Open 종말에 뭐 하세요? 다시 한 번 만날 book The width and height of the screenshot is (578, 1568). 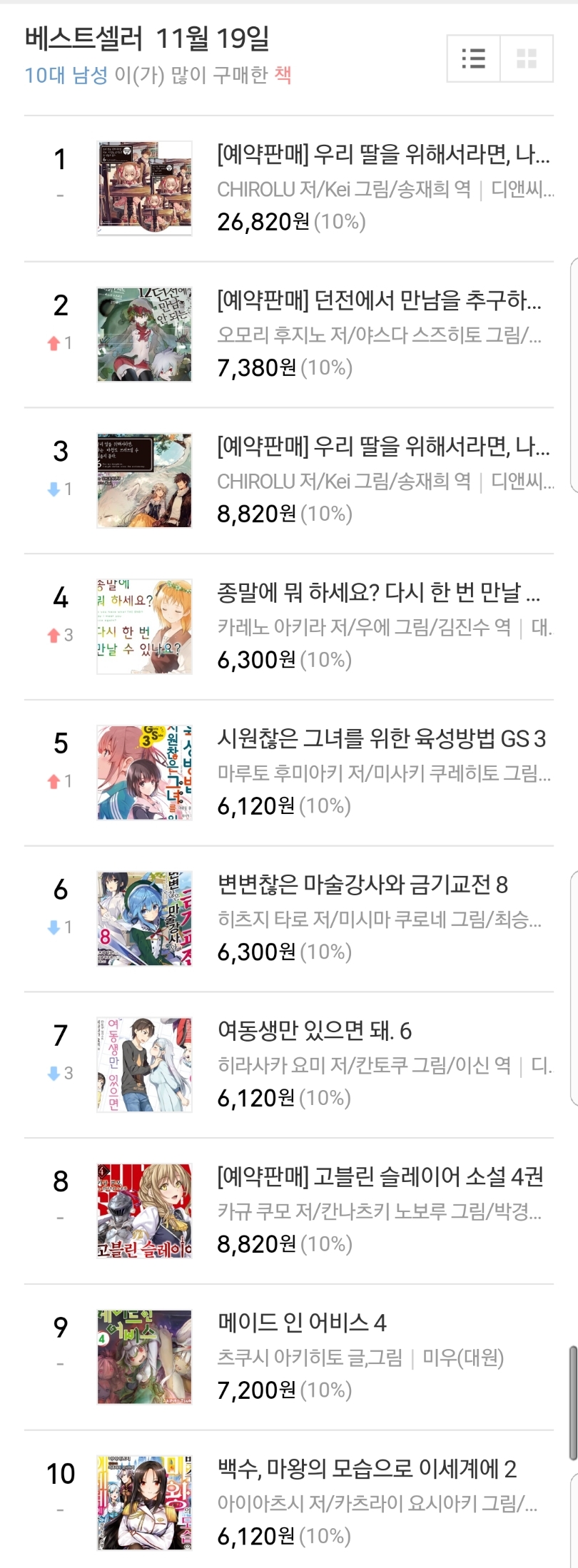click(x=378, y=592)
